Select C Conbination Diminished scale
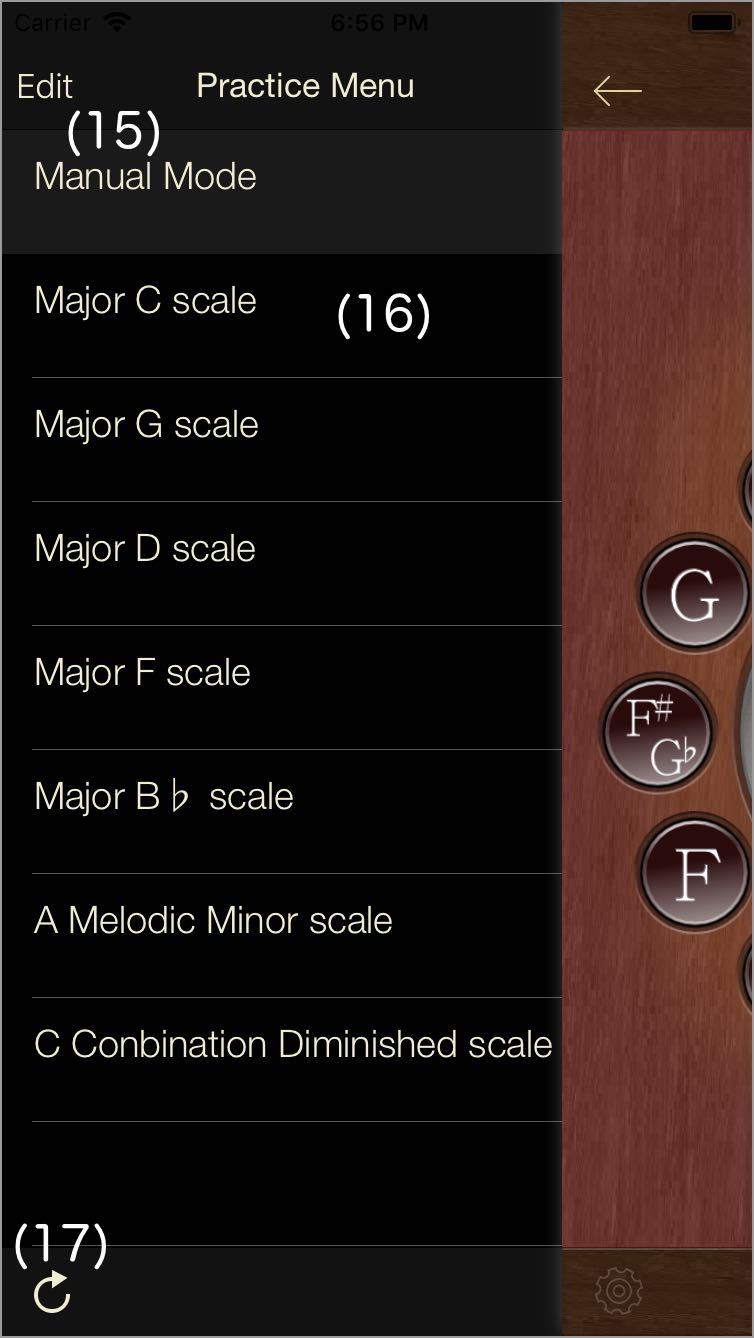 pyautogui.click(x=282, y=1060)
